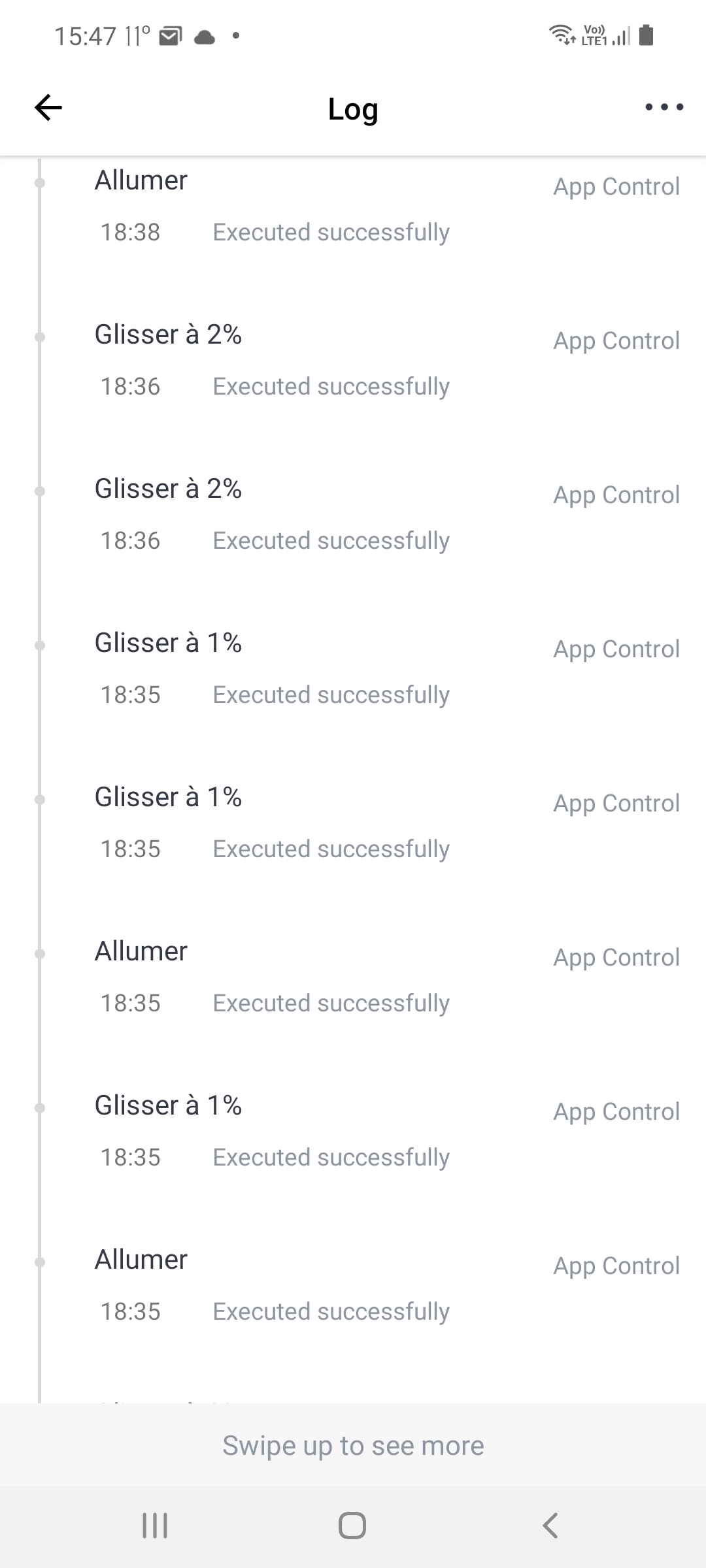Go back from the Log screen
Image resolution: width=706 pixels, height=1568 pixels.
point(48,108)
